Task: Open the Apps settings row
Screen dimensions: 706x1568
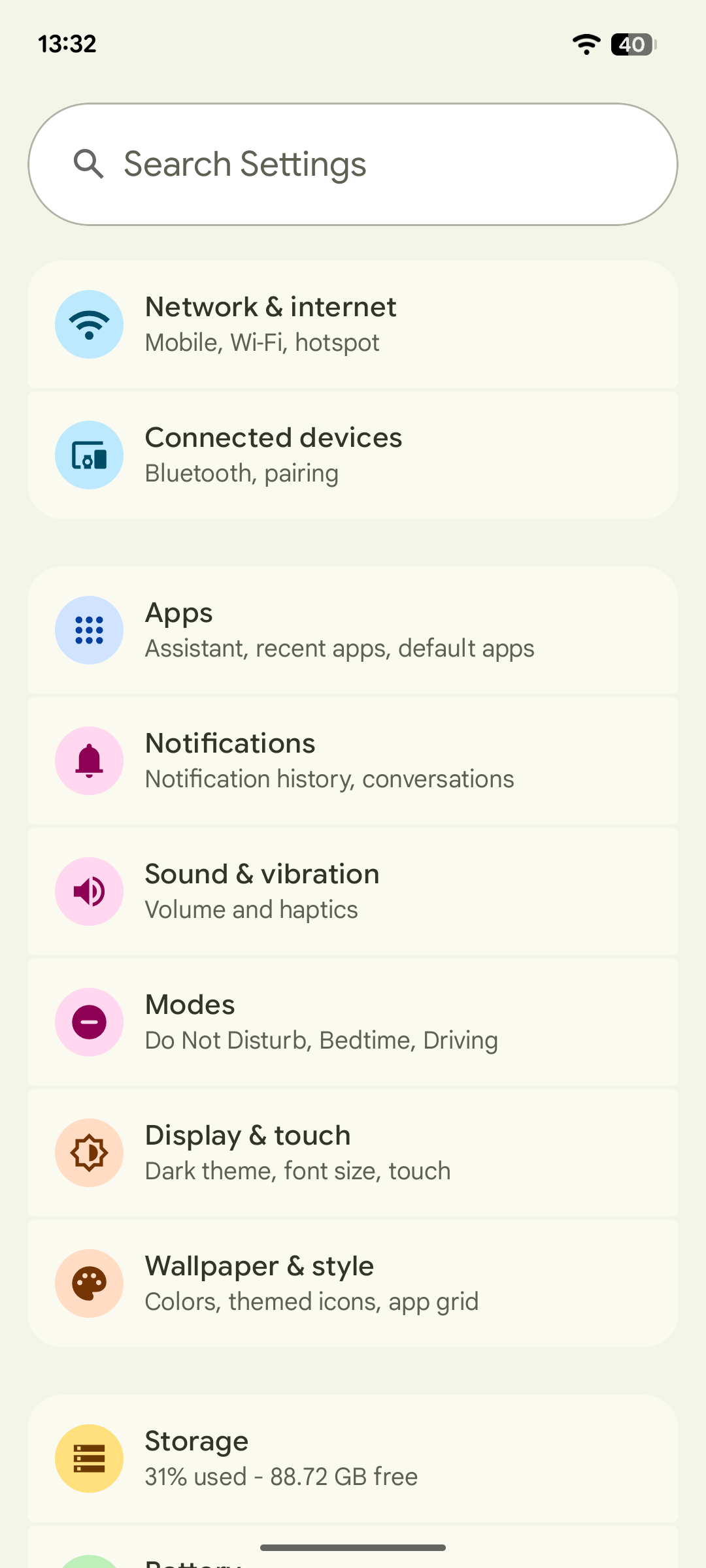Action: point(353,630)
